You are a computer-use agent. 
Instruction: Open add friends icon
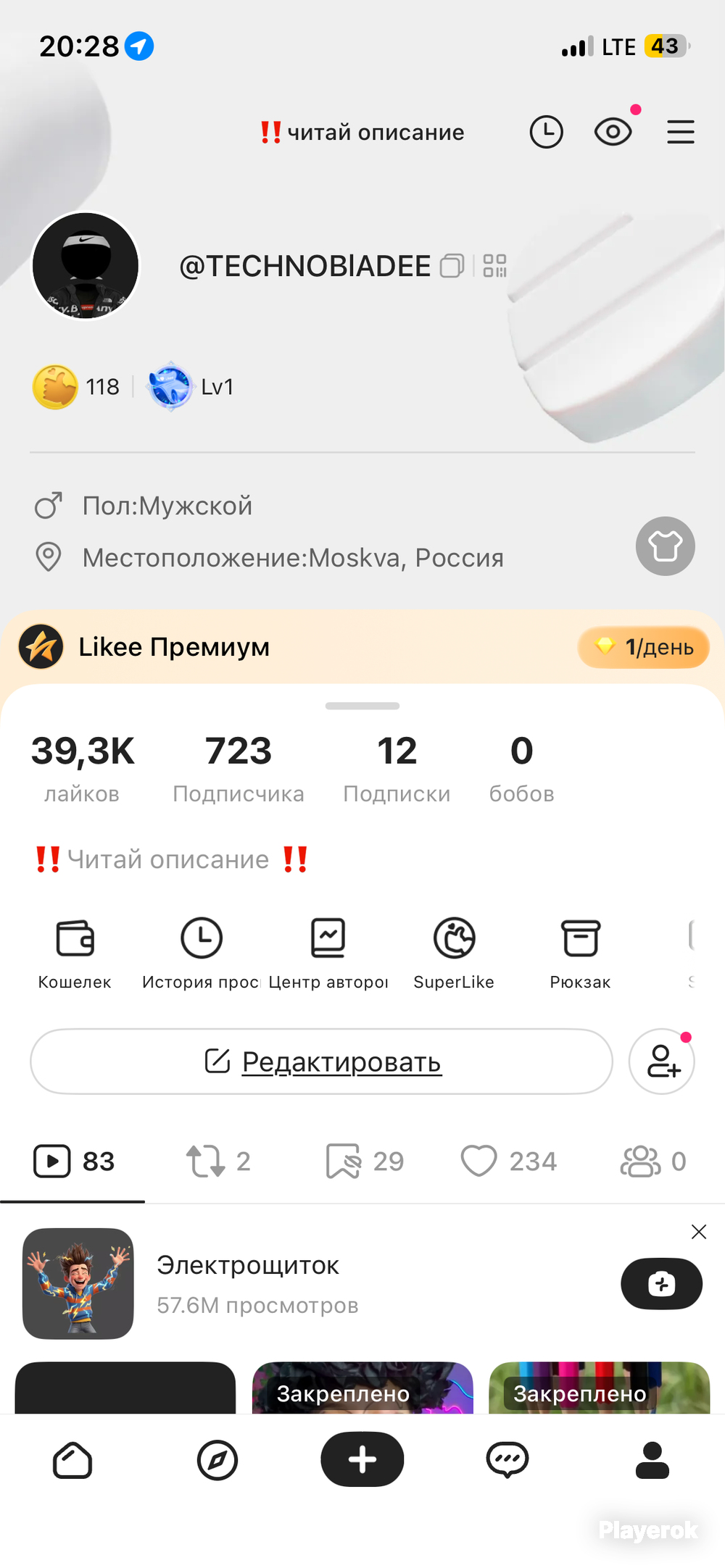point(662,1062)
